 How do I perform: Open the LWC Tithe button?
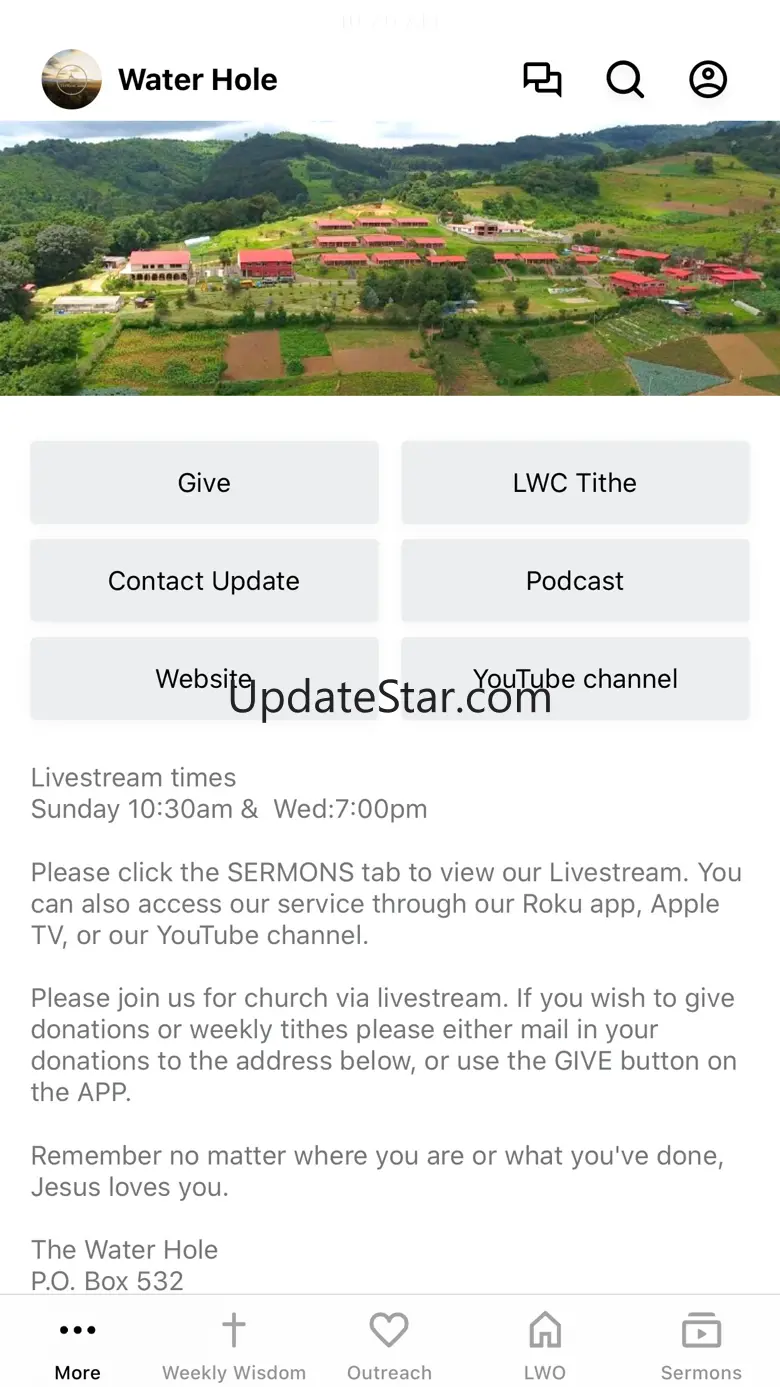(x=575, y=482)
